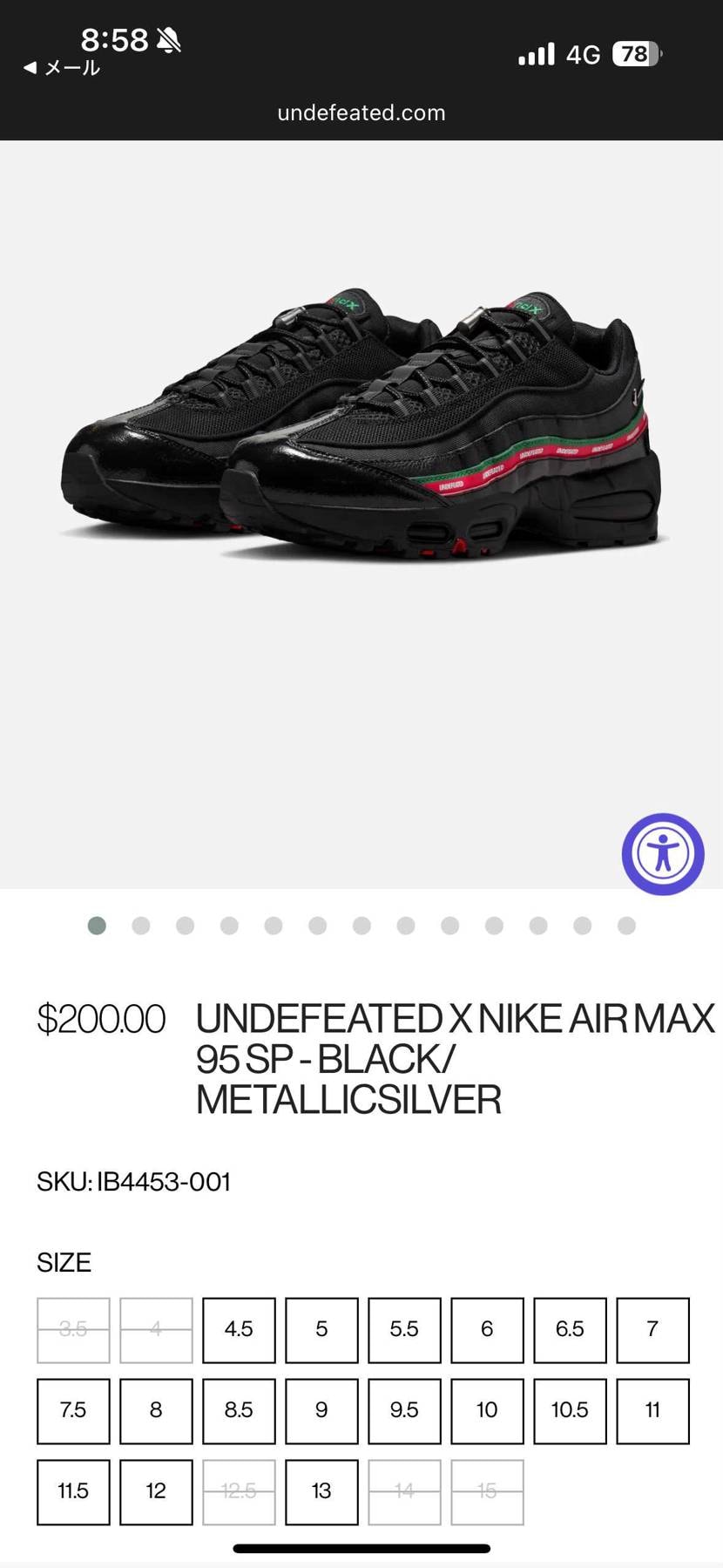This screenshot has height=1568, width=723.
Task: Tap size 11.5
Action: 73,1491
